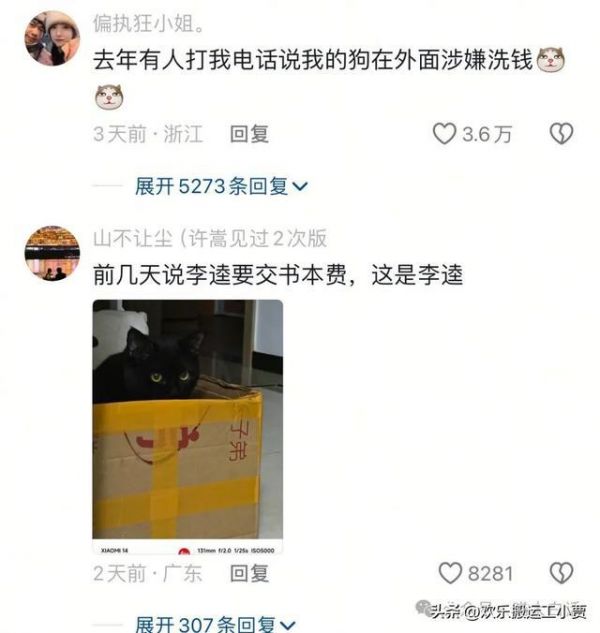Expand 5273 replies
The height and width of the screenshot is (633, 600).
pos(222,186)
